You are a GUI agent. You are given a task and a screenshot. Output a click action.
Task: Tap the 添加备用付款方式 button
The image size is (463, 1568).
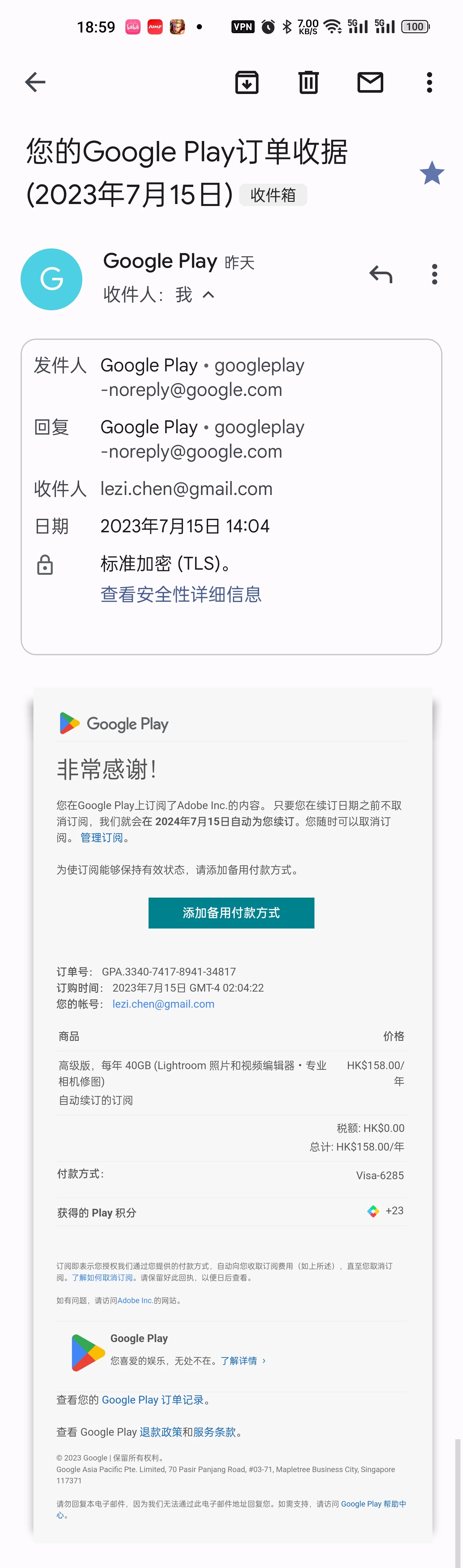(x=231, y=912)
